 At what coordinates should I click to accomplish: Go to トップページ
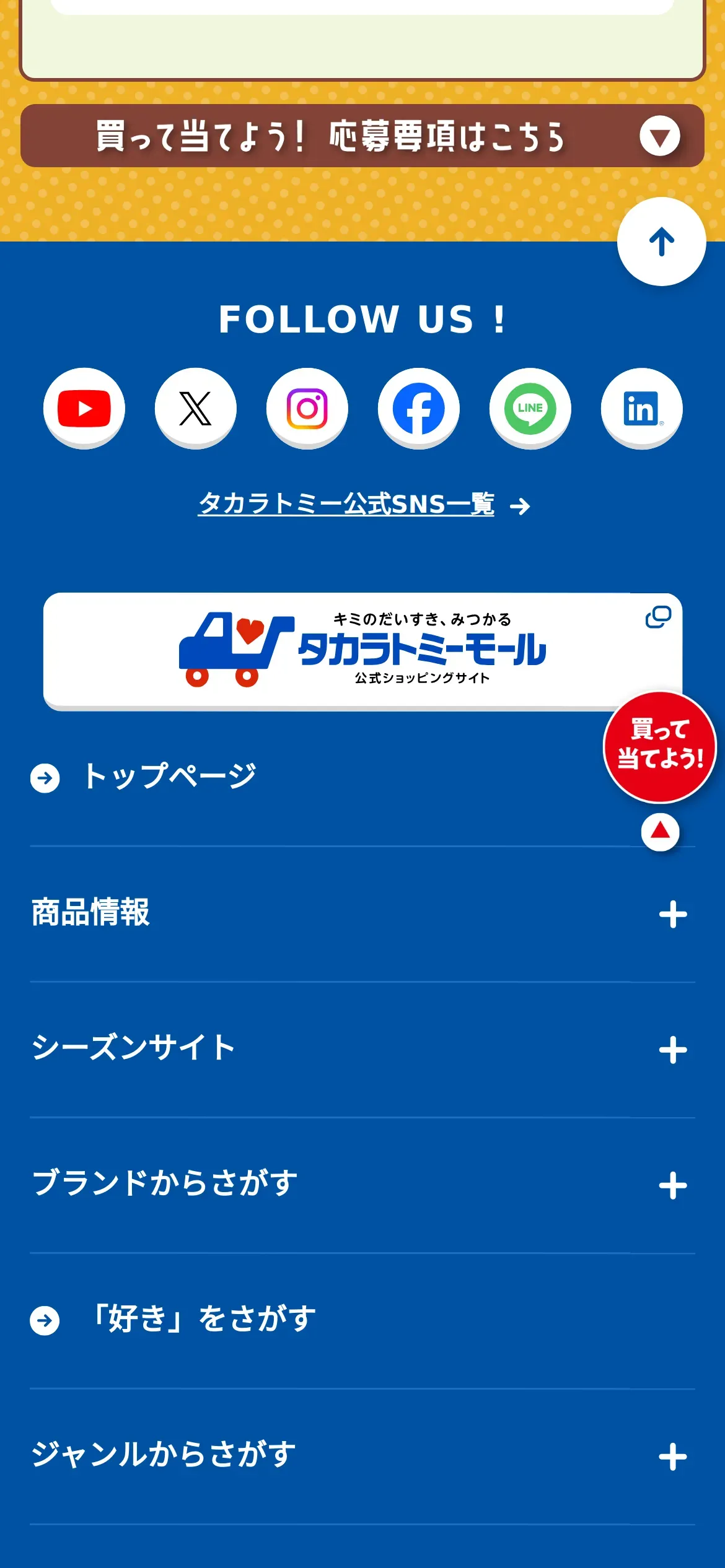(167, 777)
